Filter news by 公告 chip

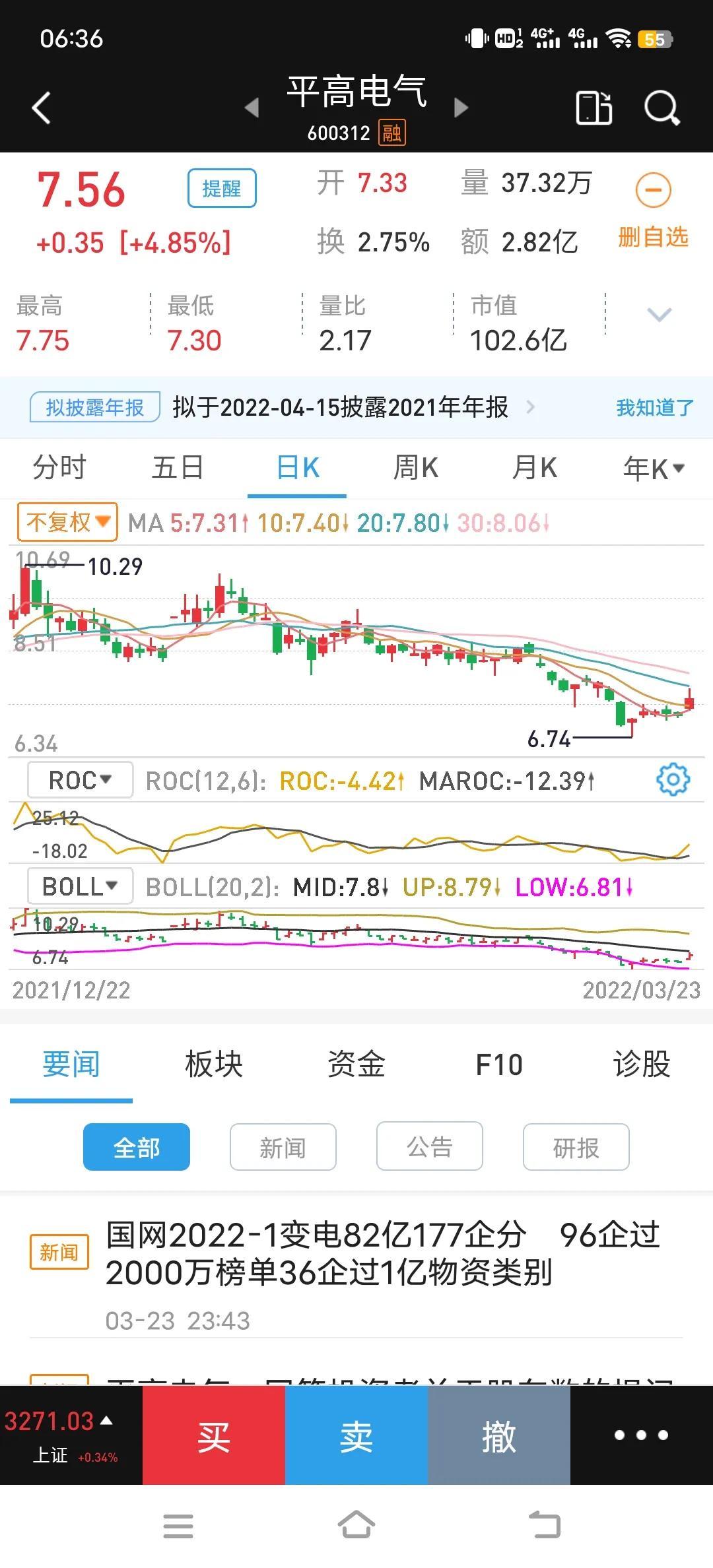click(430, 1147)
